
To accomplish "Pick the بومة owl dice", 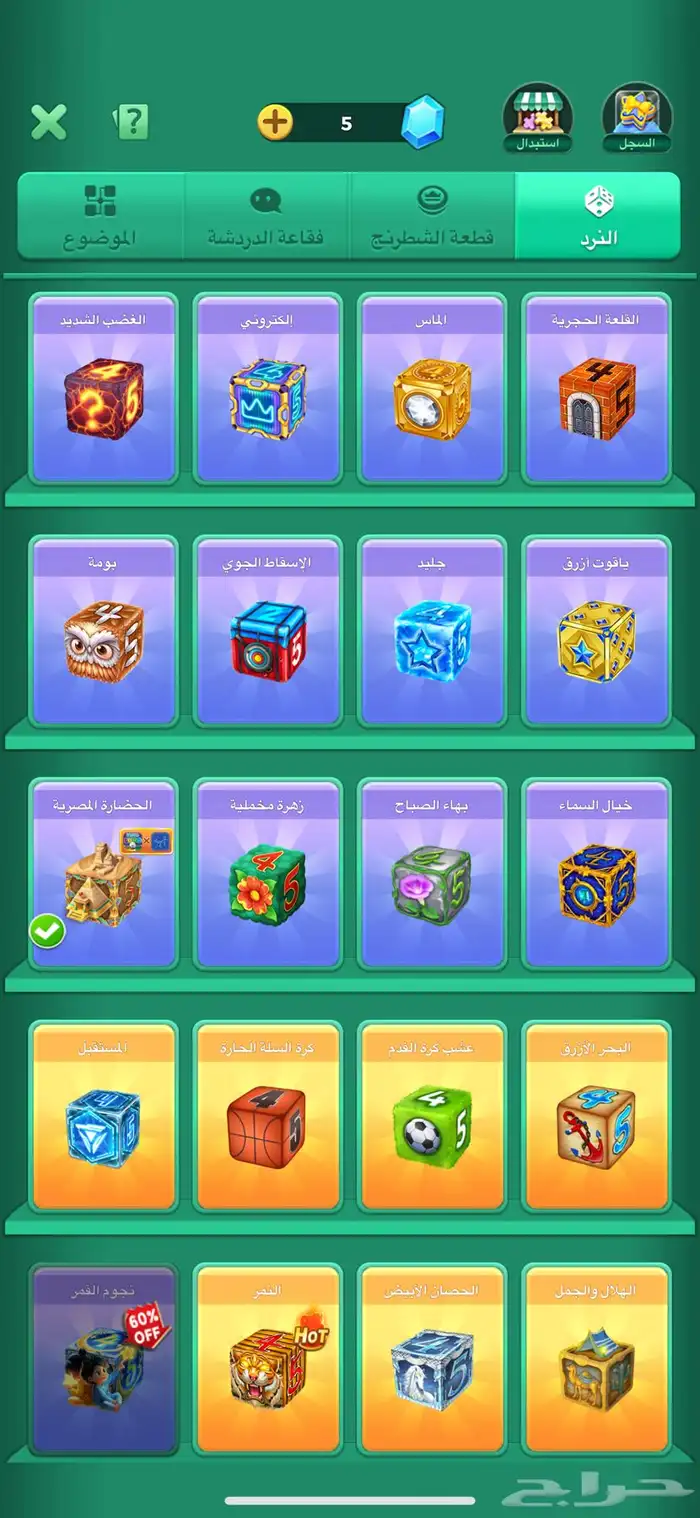I will pyautogui.click(x=104, y=631).
